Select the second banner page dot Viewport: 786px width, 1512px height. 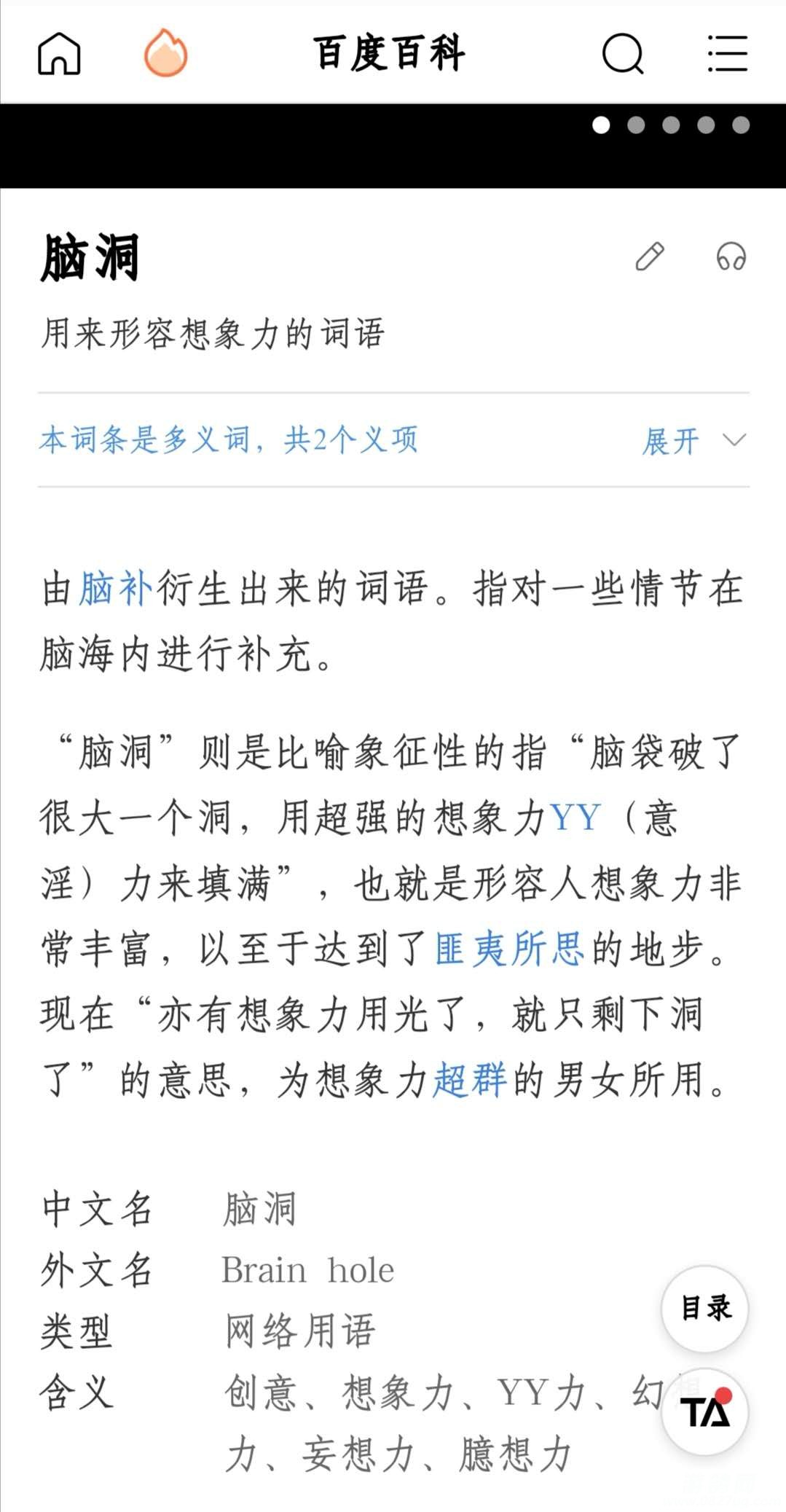tap(636, 125)
